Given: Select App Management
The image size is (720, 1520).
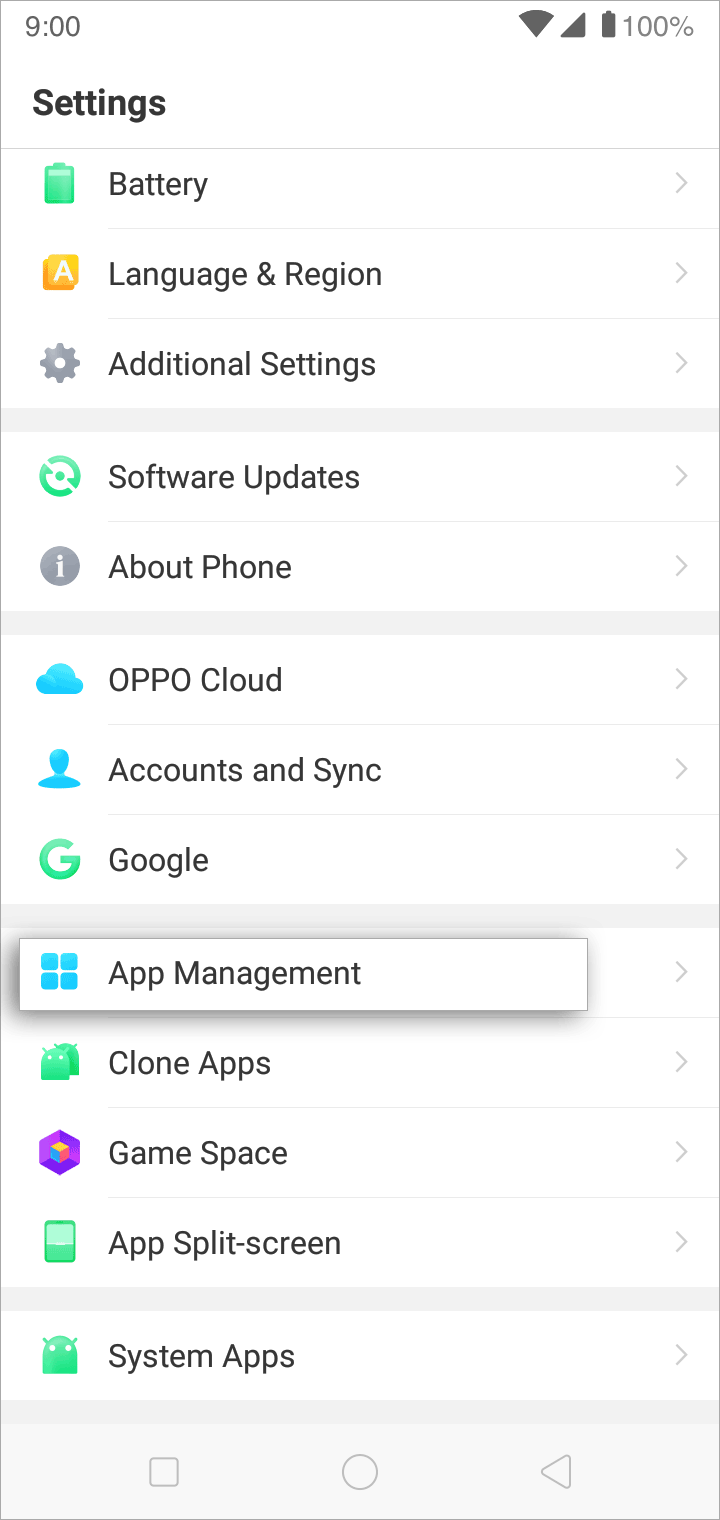Looking at the screenshot, I should pyautogui.click(x=360, y=973).
